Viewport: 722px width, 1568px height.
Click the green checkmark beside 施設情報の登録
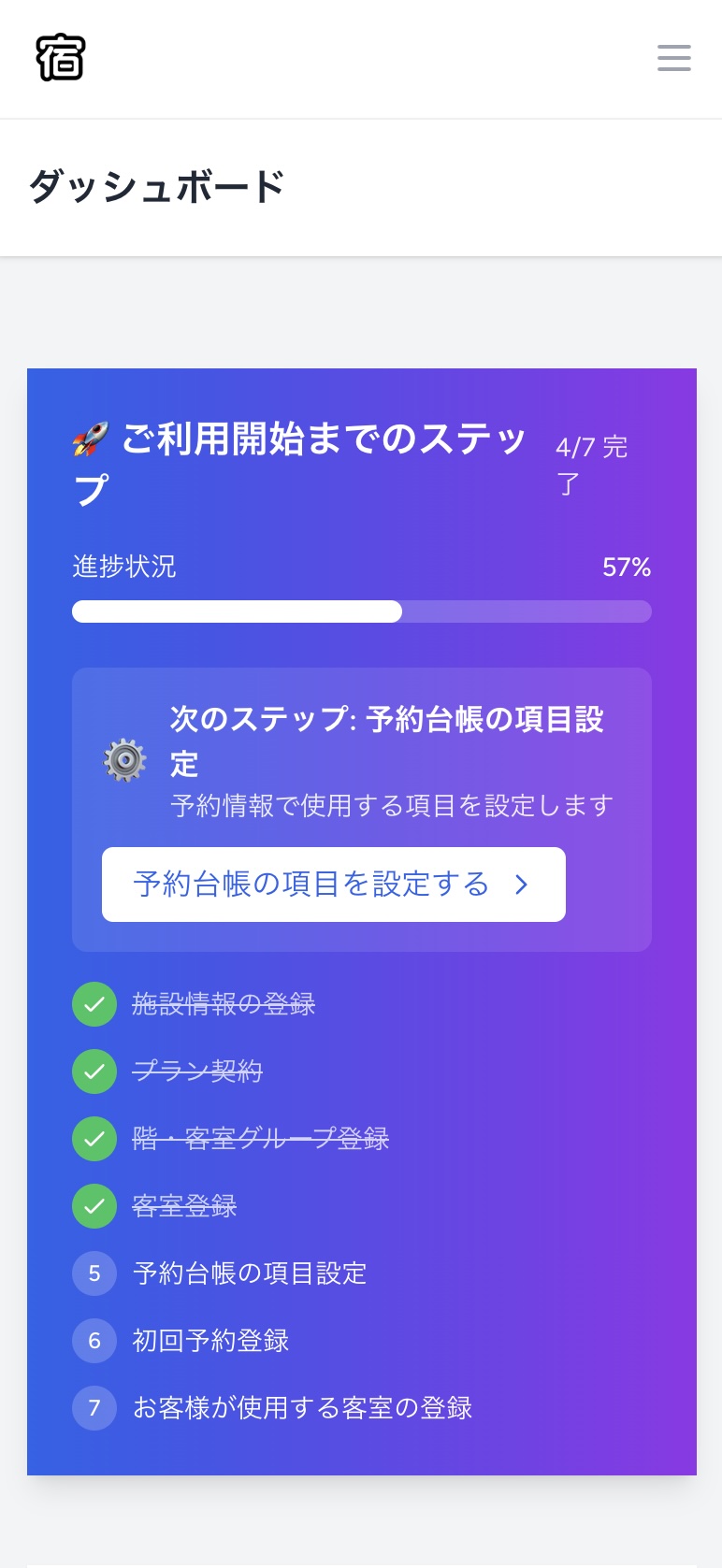pos(94,1004)
